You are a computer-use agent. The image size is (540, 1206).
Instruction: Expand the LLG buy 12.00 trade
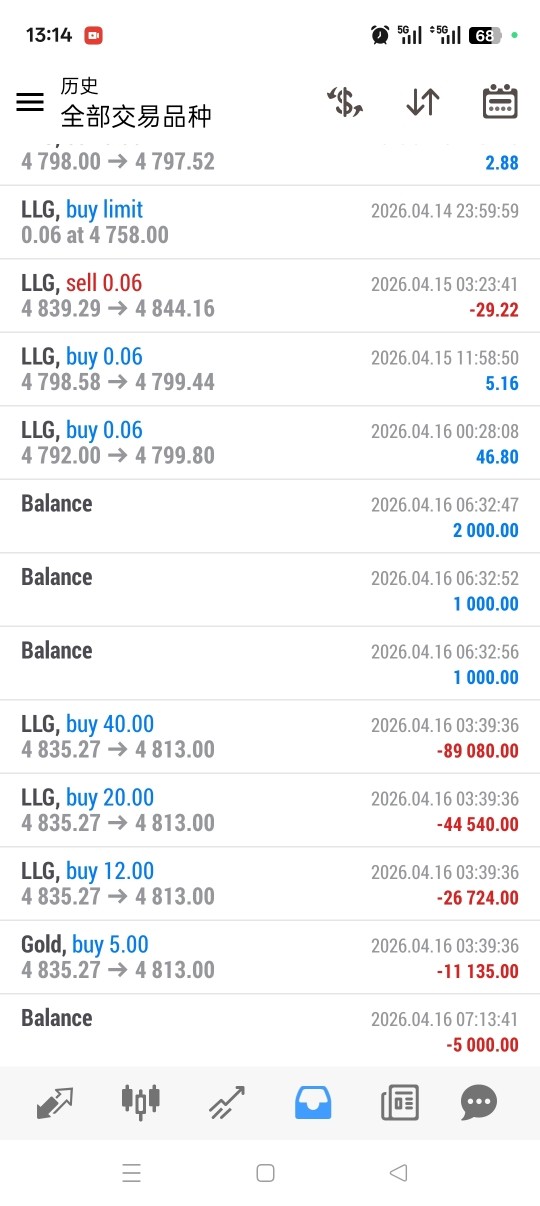coord(270,884)
